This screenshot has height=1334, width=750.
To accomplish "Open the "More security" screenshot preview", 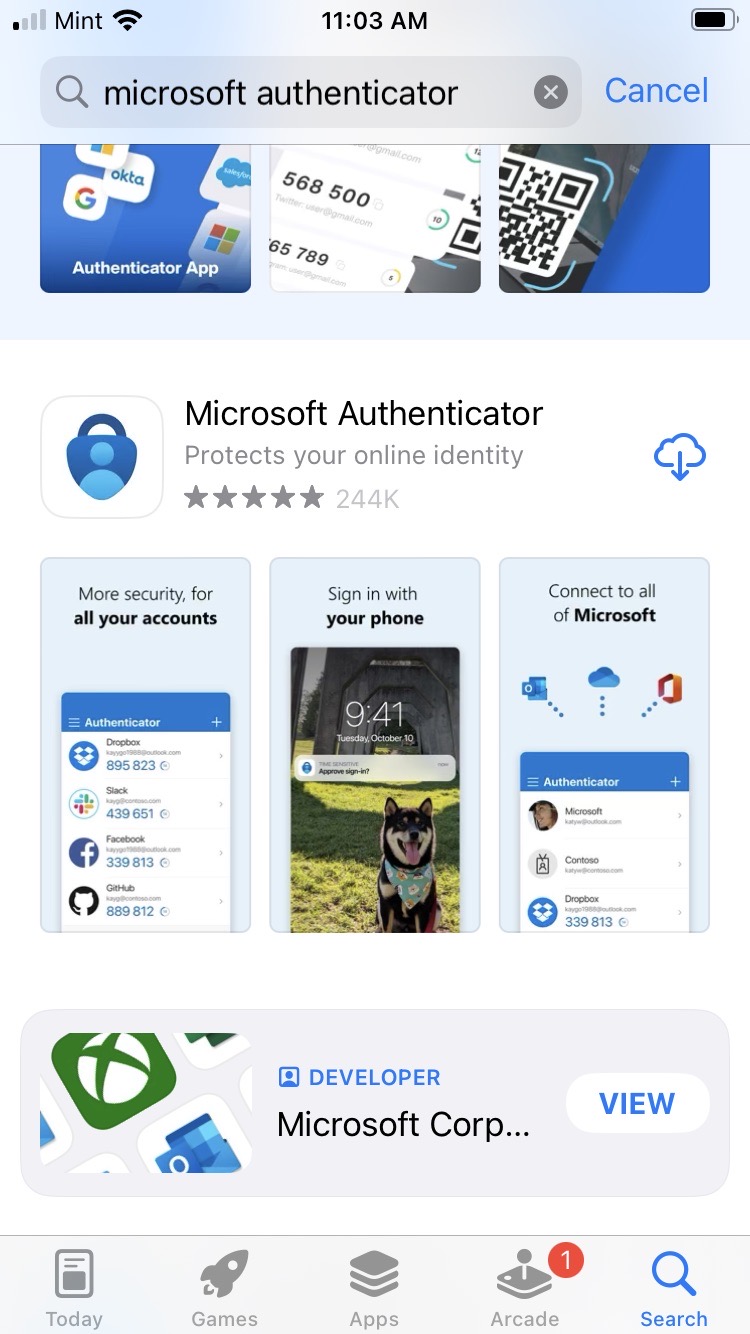I will coord(145,745).
